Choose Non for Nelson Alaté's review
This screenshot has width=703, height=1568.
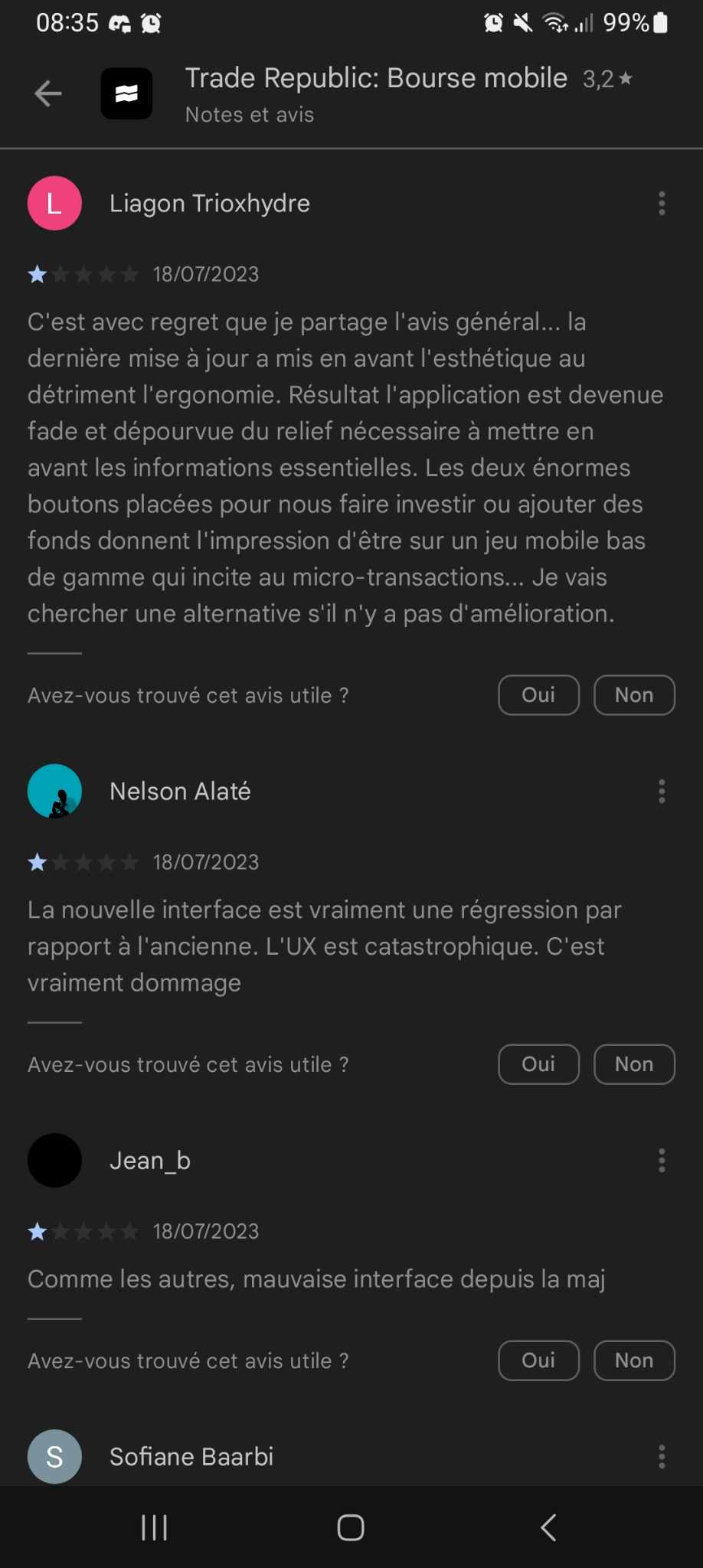tap(634, 1064)
